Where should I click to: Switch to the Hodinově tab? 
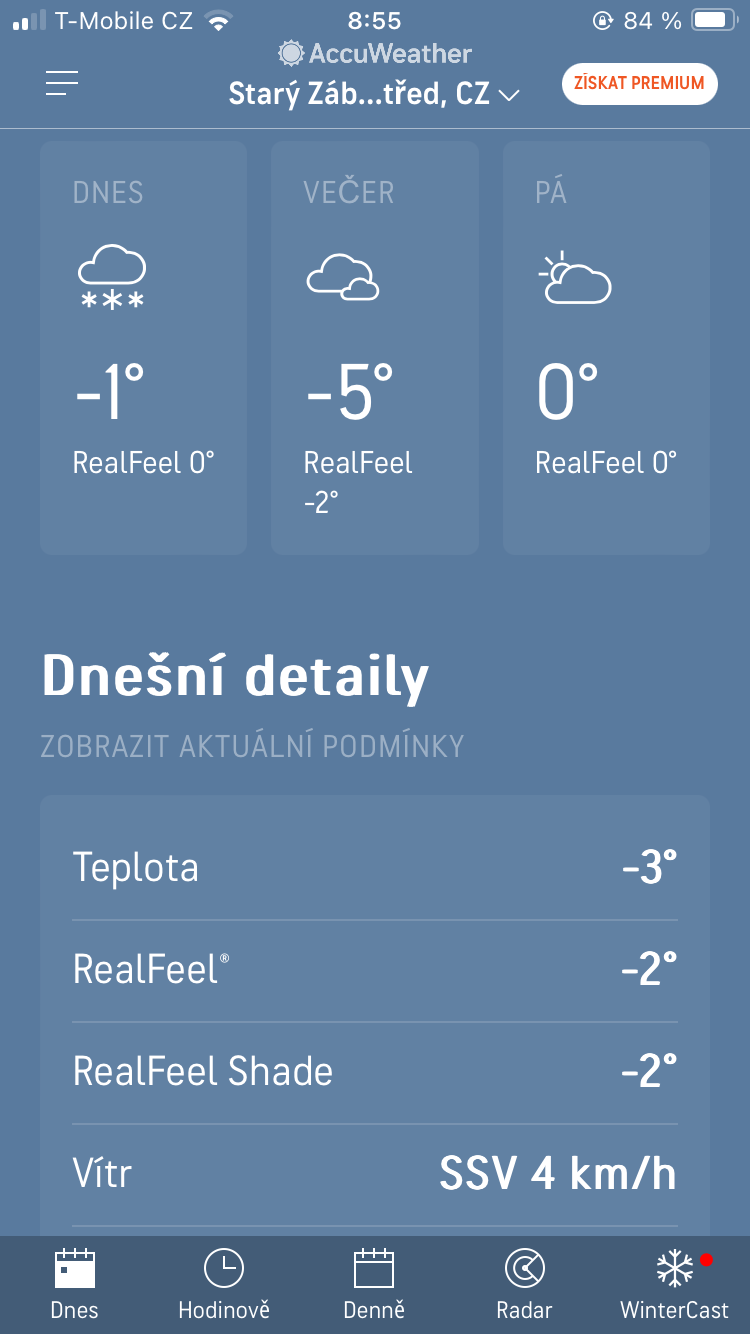click(x=224, y=1284)
